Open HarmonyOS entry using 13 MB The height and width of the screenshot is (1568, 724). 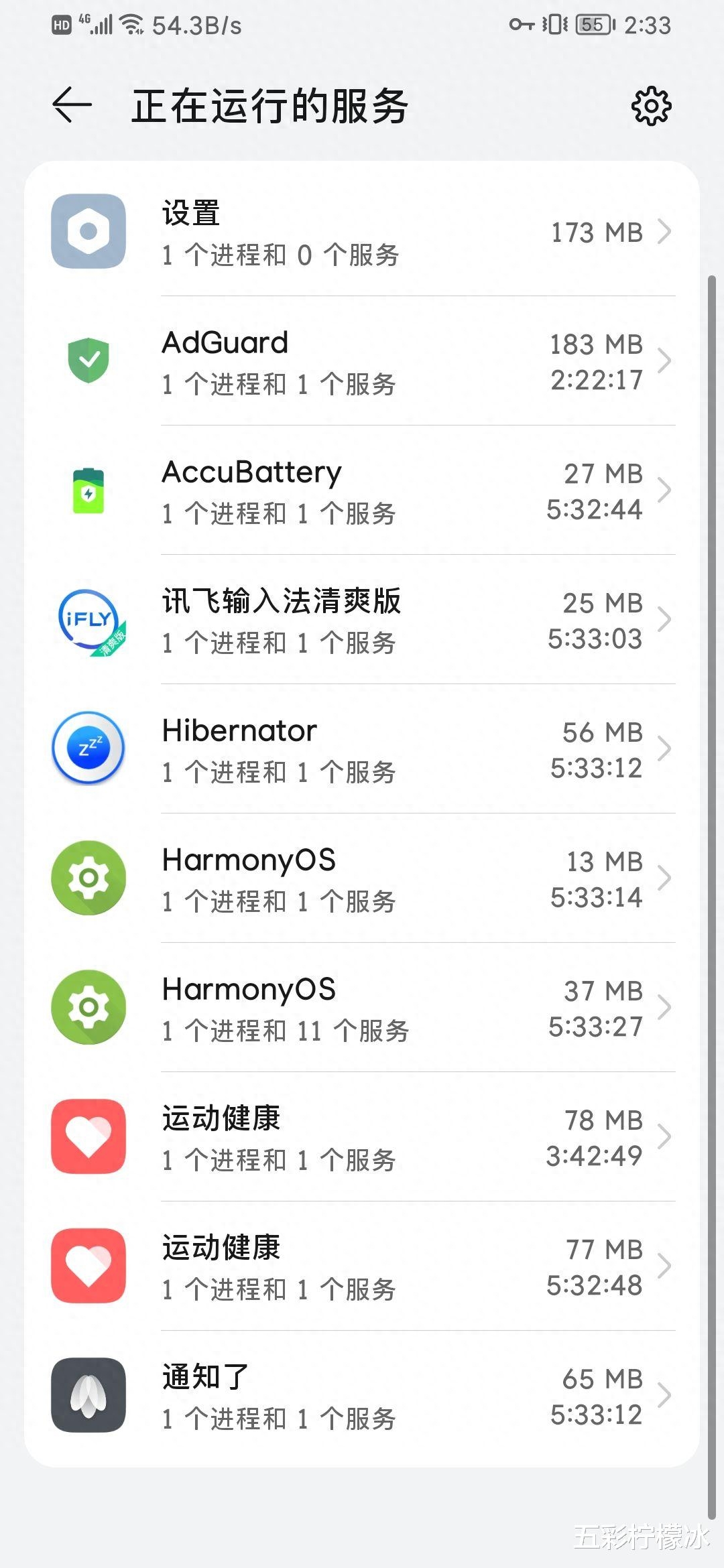point(362,879)
